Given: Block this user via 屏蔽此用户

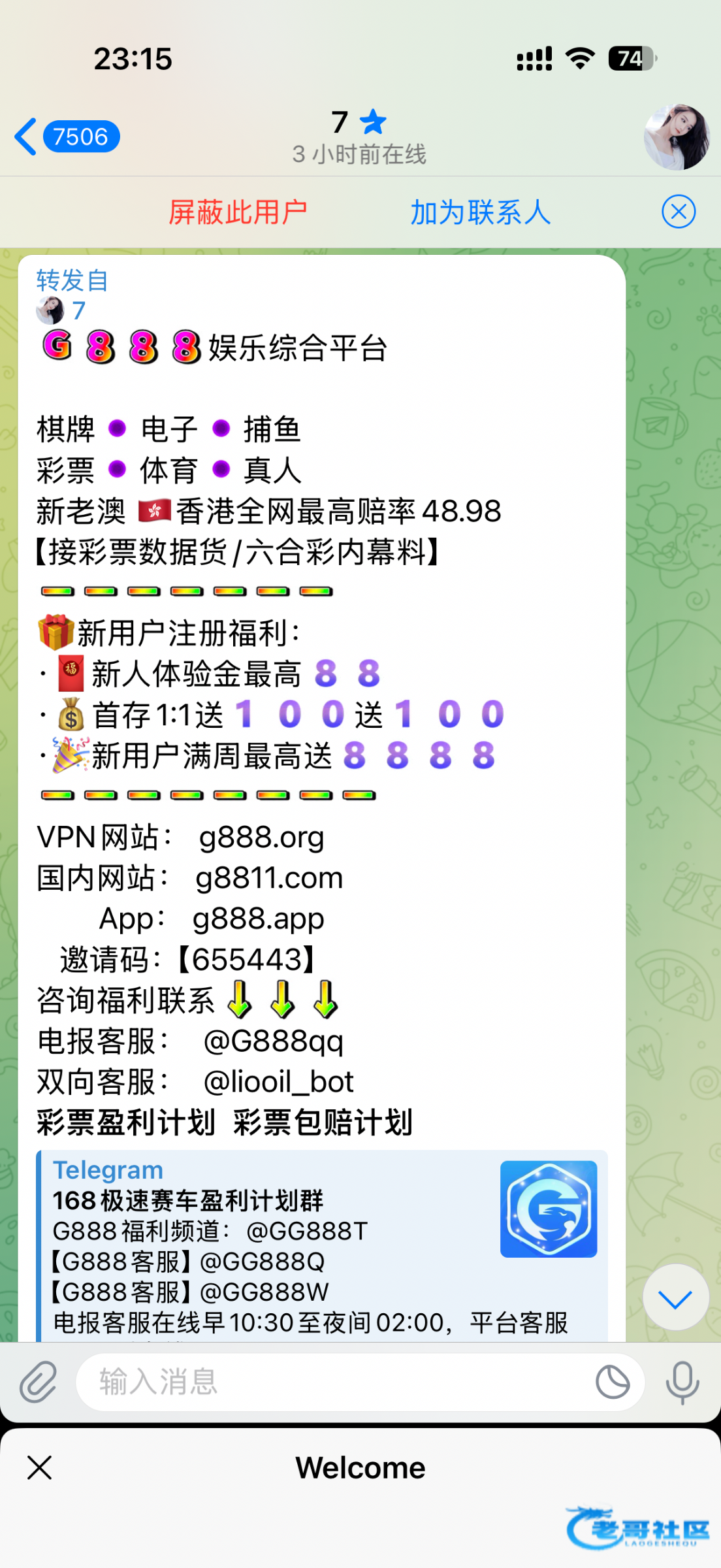Looking at the screenshot, I should click(x=238, y=212).
